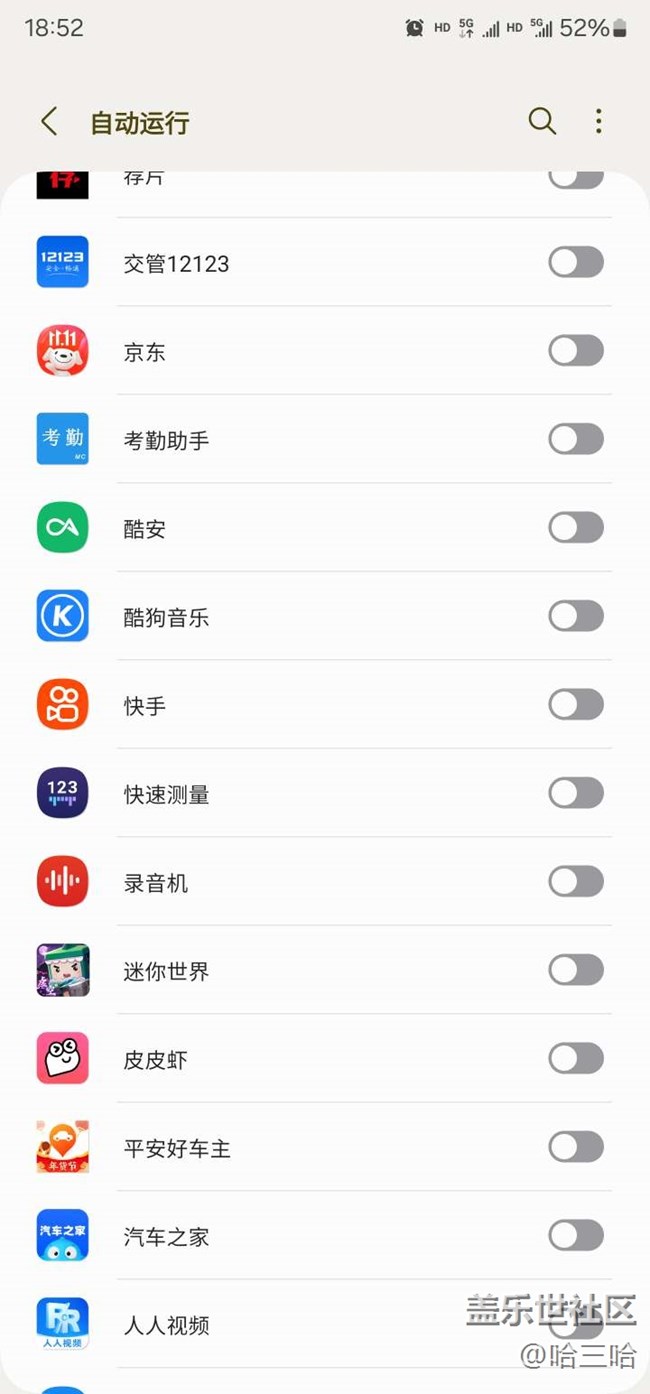The image size is (650, 1394).
Task: Open search in 自动运行
Action: tap(542, 122)
